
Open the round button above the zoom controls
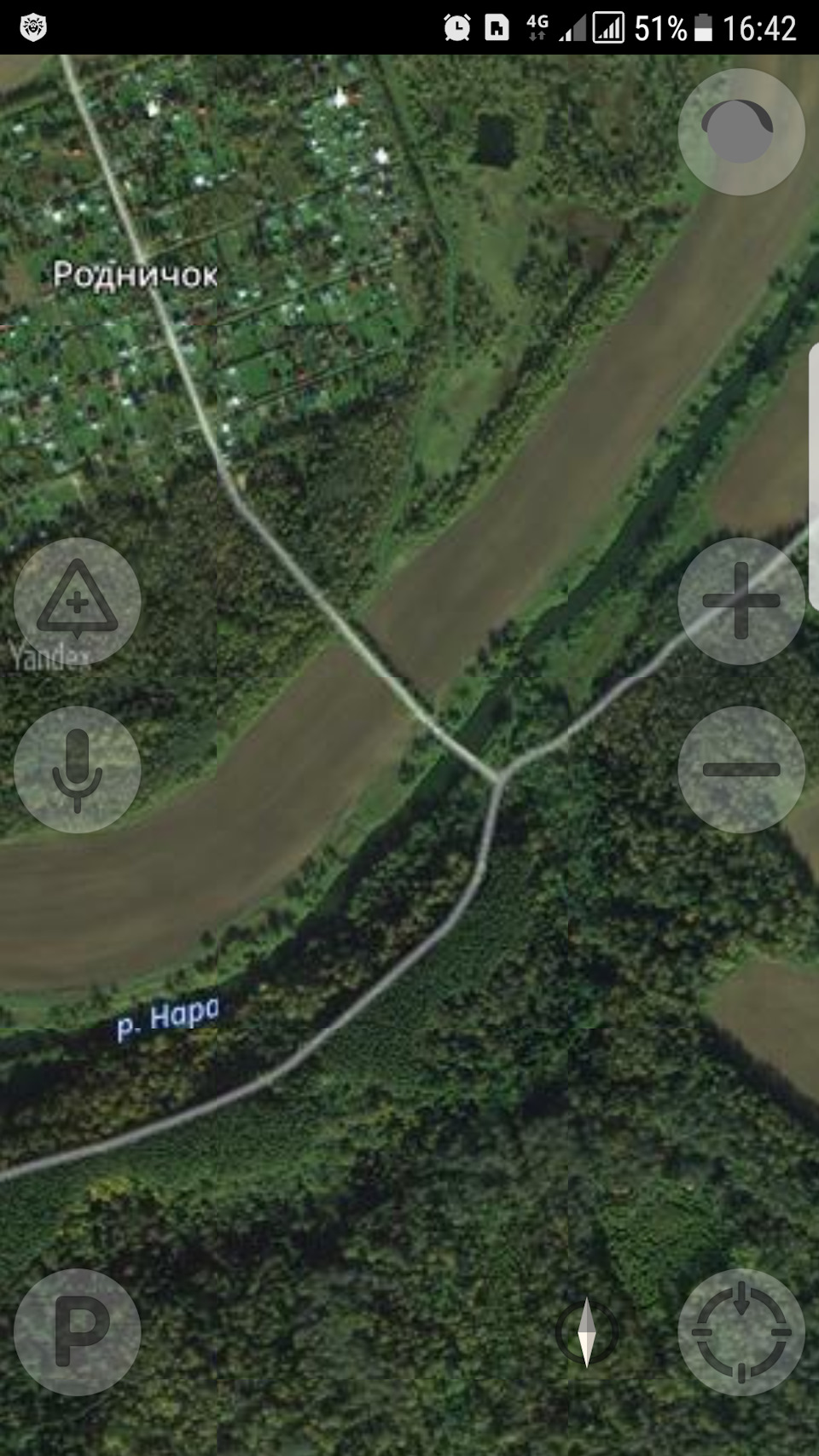tap(741, 132)
